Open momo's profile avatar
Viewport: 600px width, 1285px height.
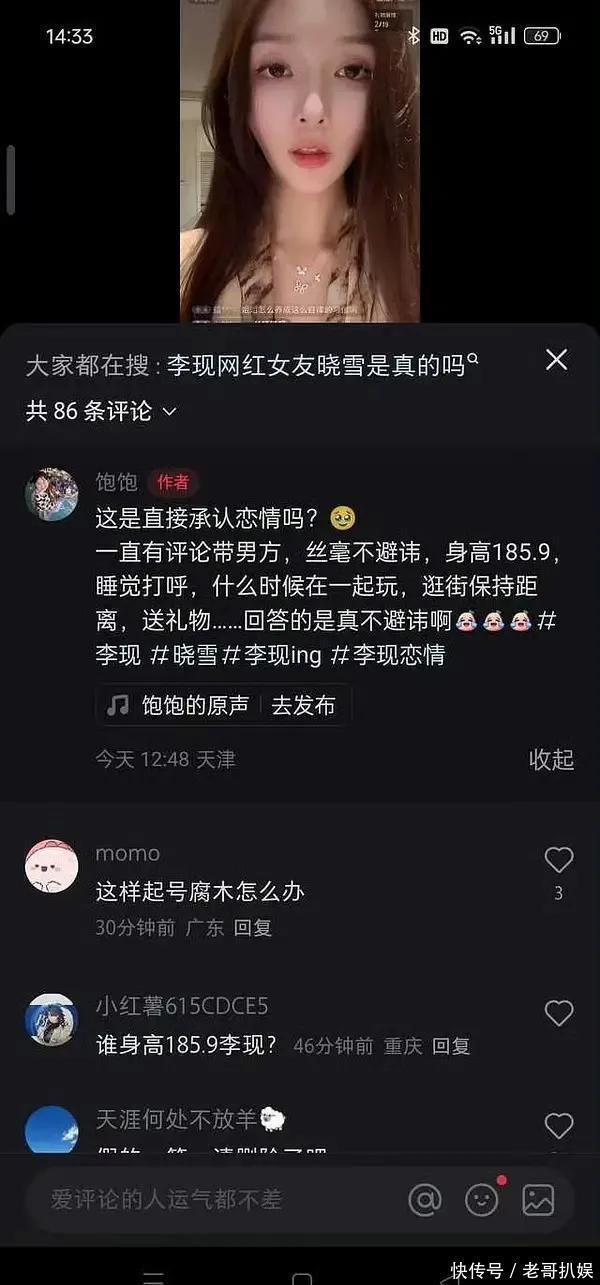click(x=51, y=866)
